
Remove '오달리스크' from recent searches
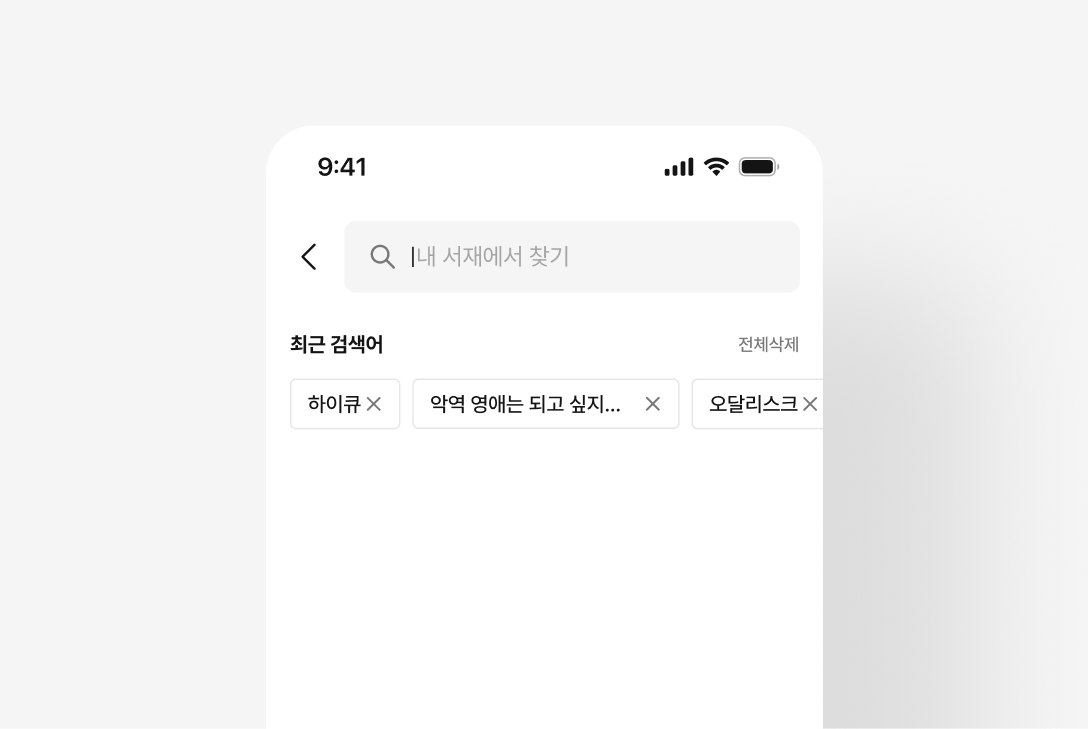point(810,404)
